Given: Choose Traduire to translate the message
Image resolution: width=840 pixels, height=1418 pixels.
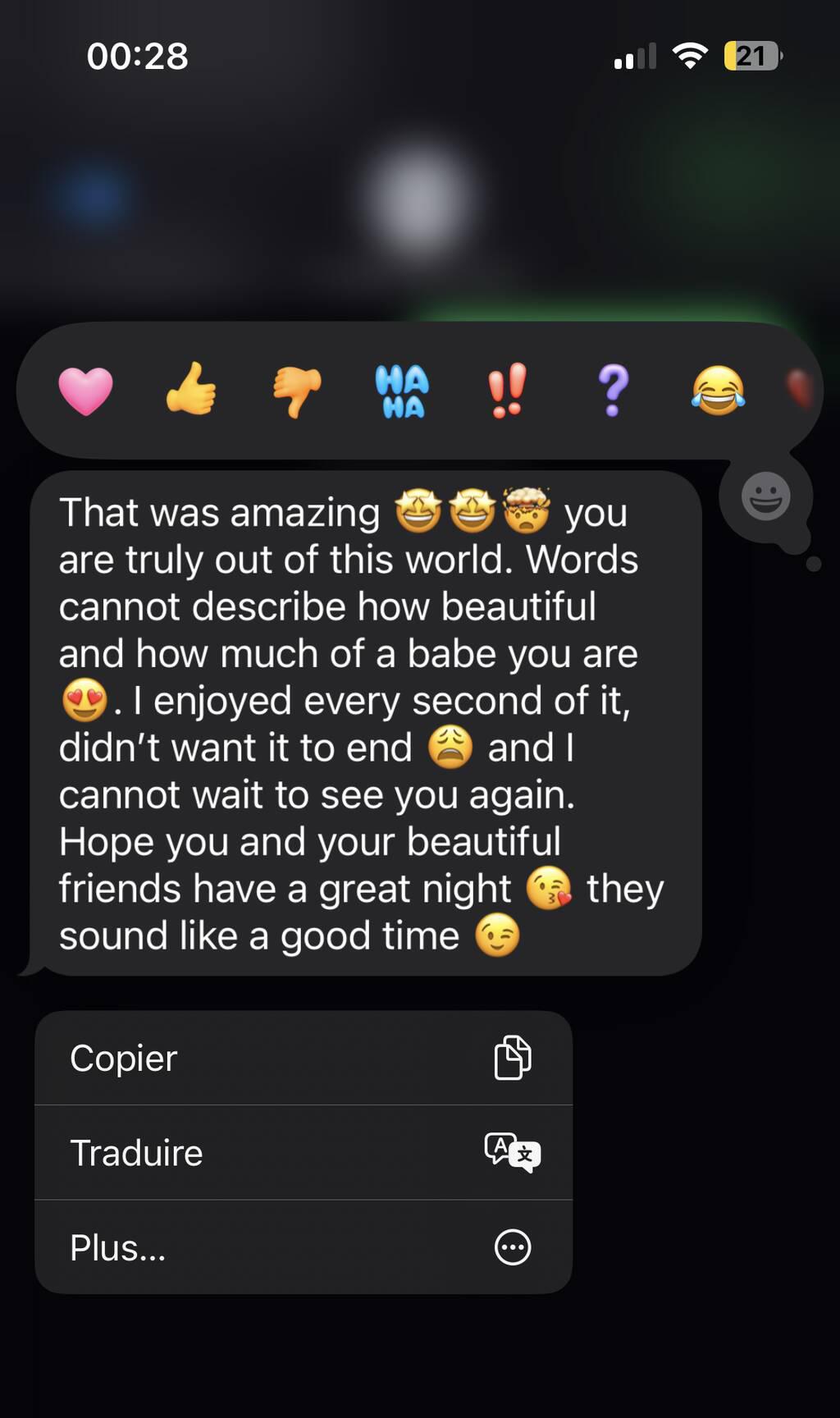Looking at the screenshot, I should point(304,1153).
